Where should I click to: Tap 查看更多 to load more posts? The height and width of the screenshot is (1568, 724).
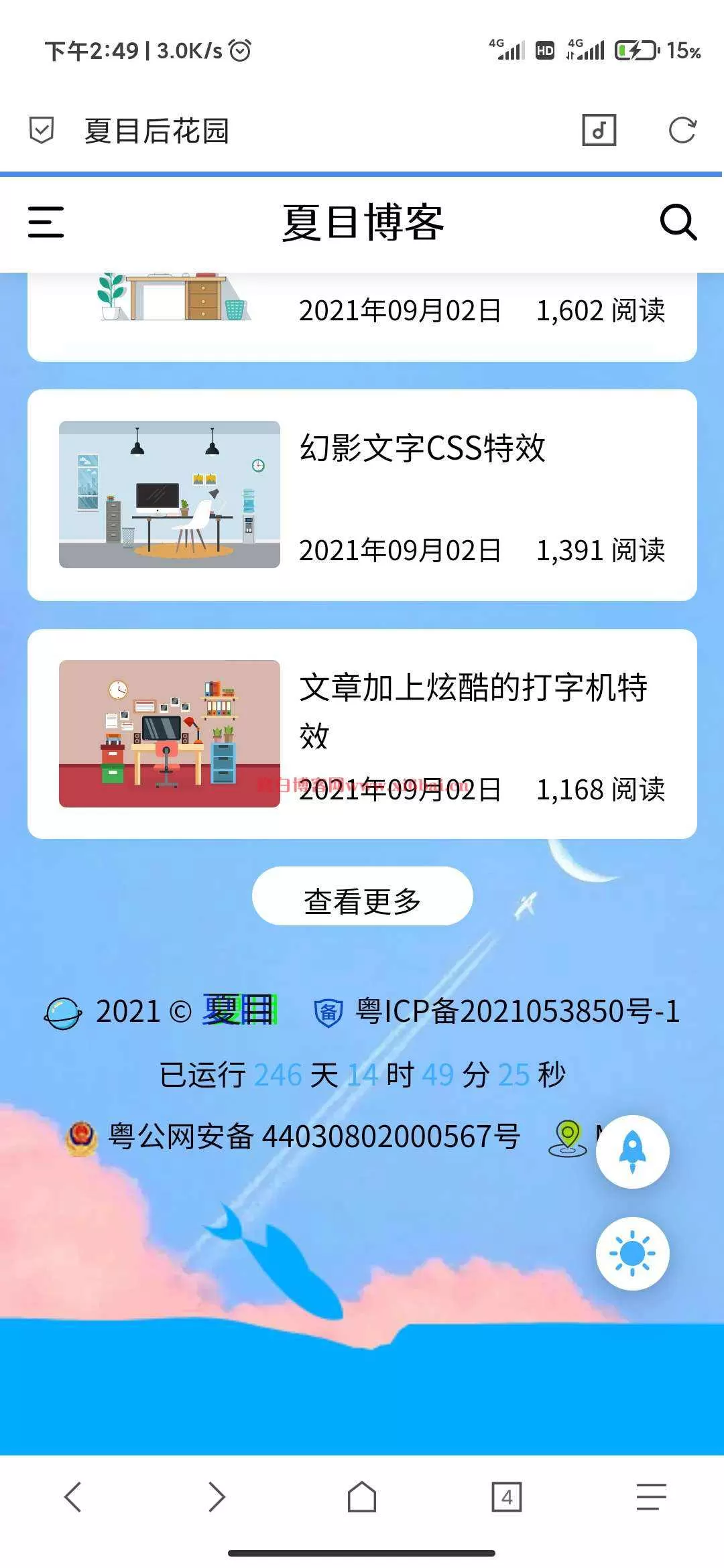tap(362, 896)
